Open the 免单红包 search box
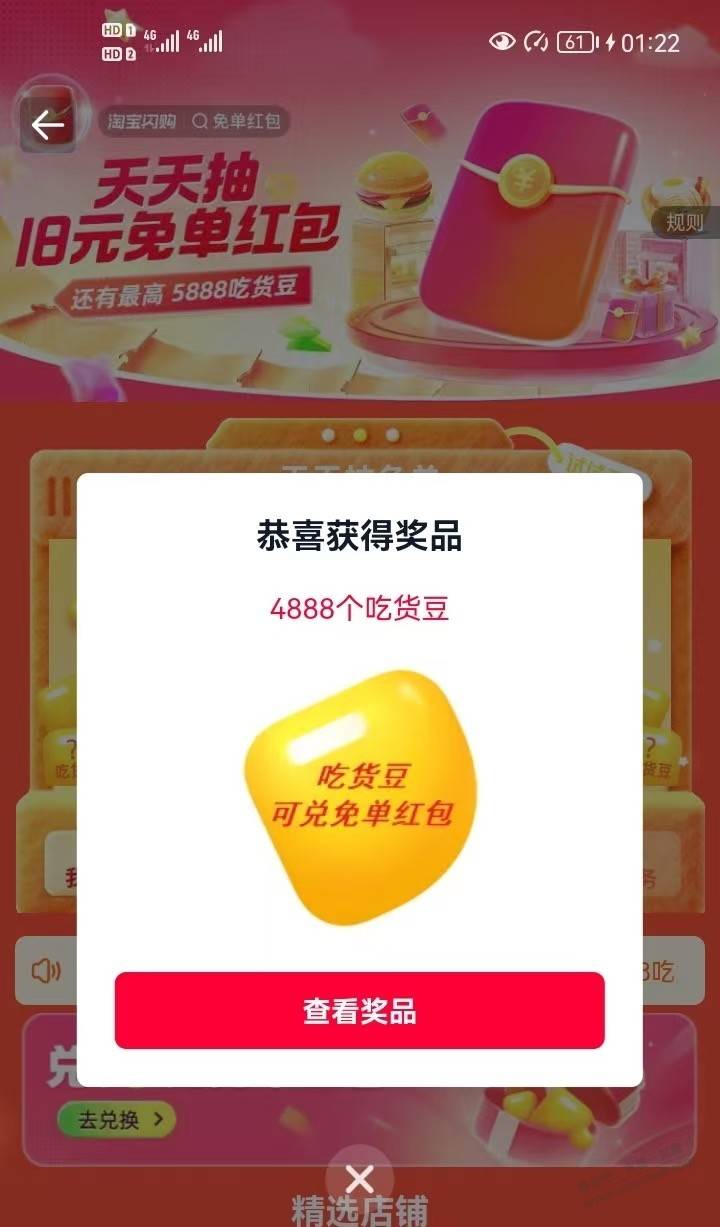This screenshot has width=720, height=1227. pyautogui.click(x=236, y=122)
